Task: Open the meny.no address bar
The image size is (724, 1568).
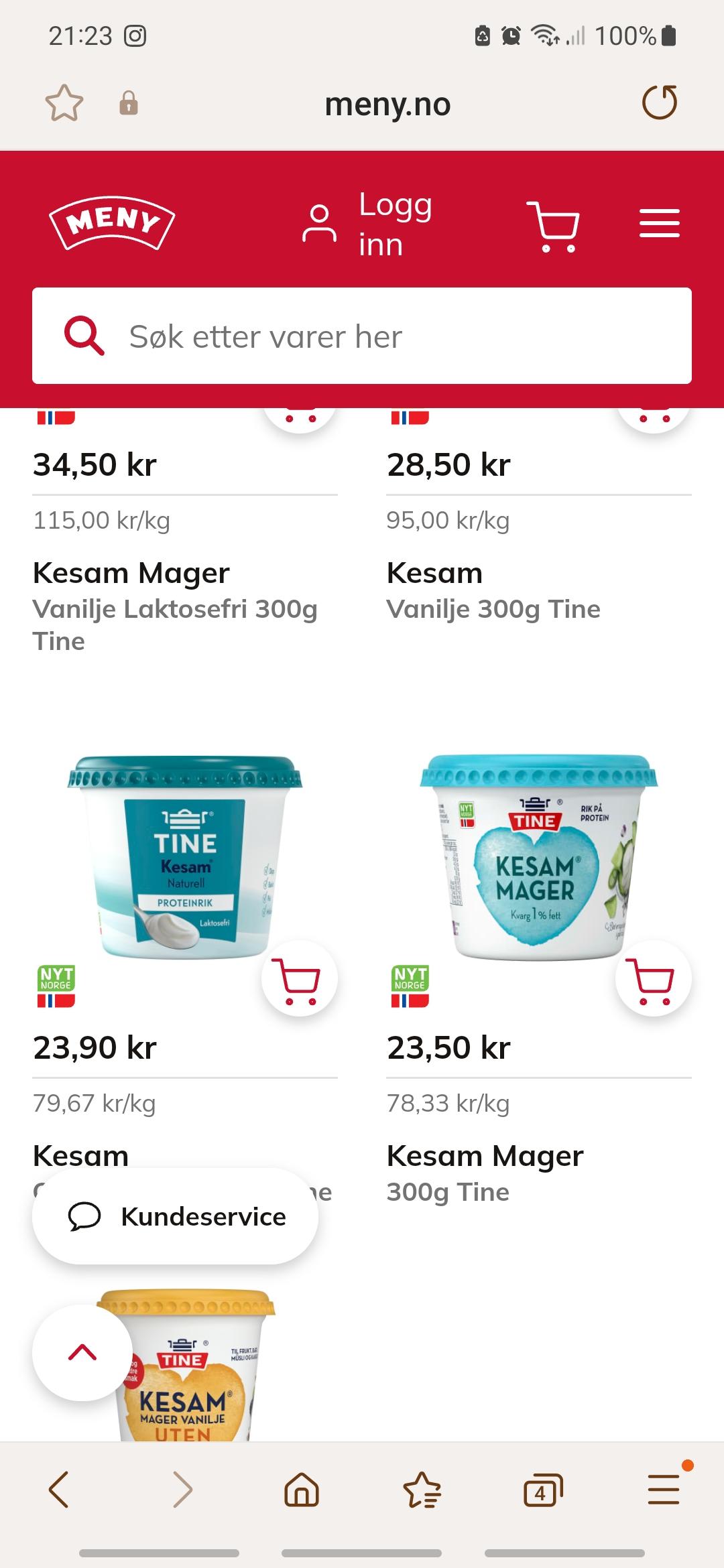Action: [x=387, y=105]
